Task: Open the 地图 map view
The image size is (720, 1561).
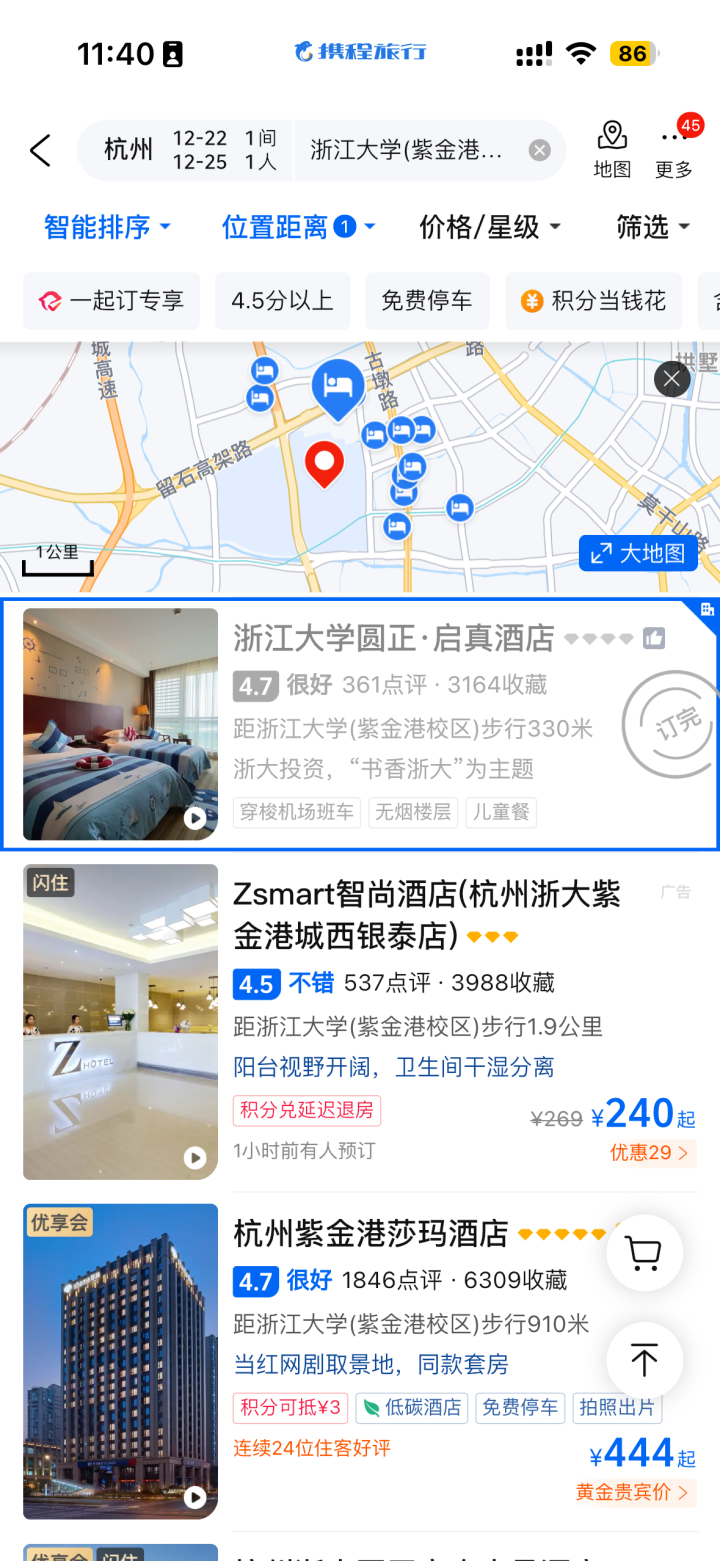Action: (x=612, y=150)
